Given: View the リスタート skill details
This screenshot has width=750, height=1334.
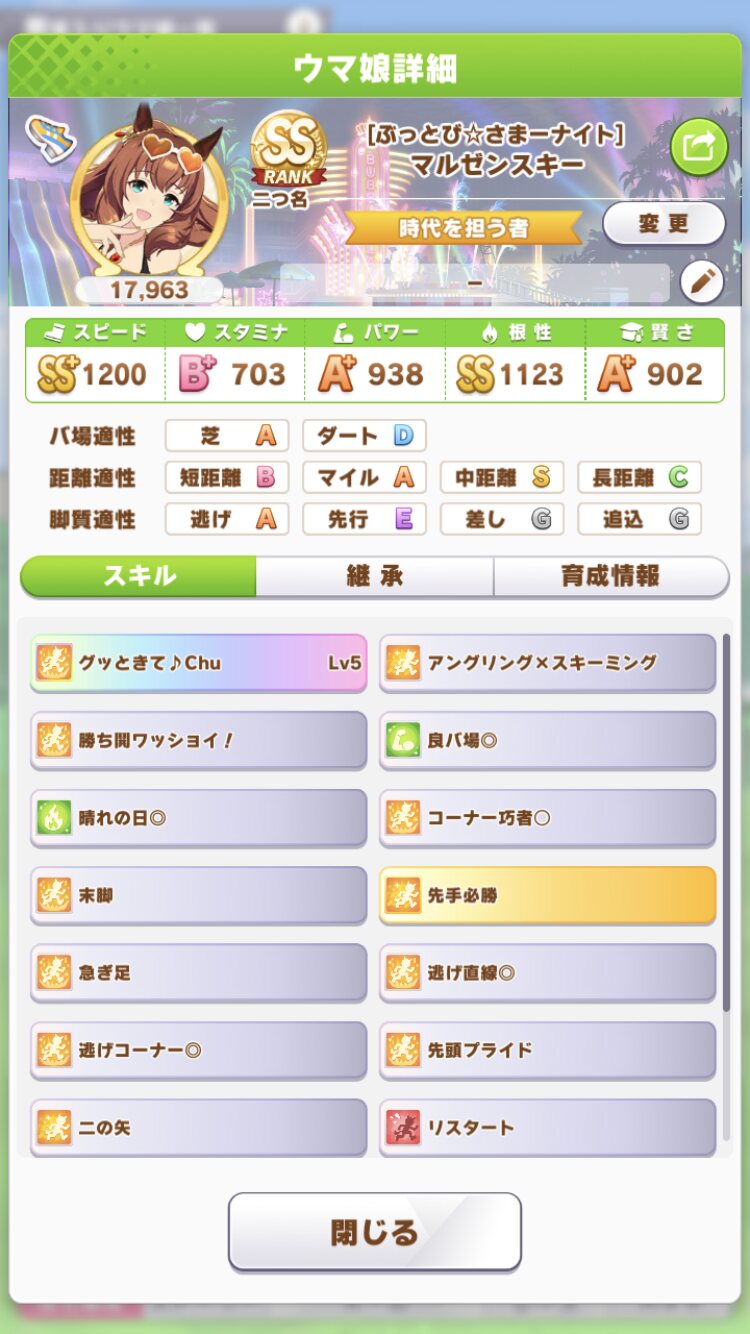Looking at the screenshot, I should click(x=547, y=1127).
